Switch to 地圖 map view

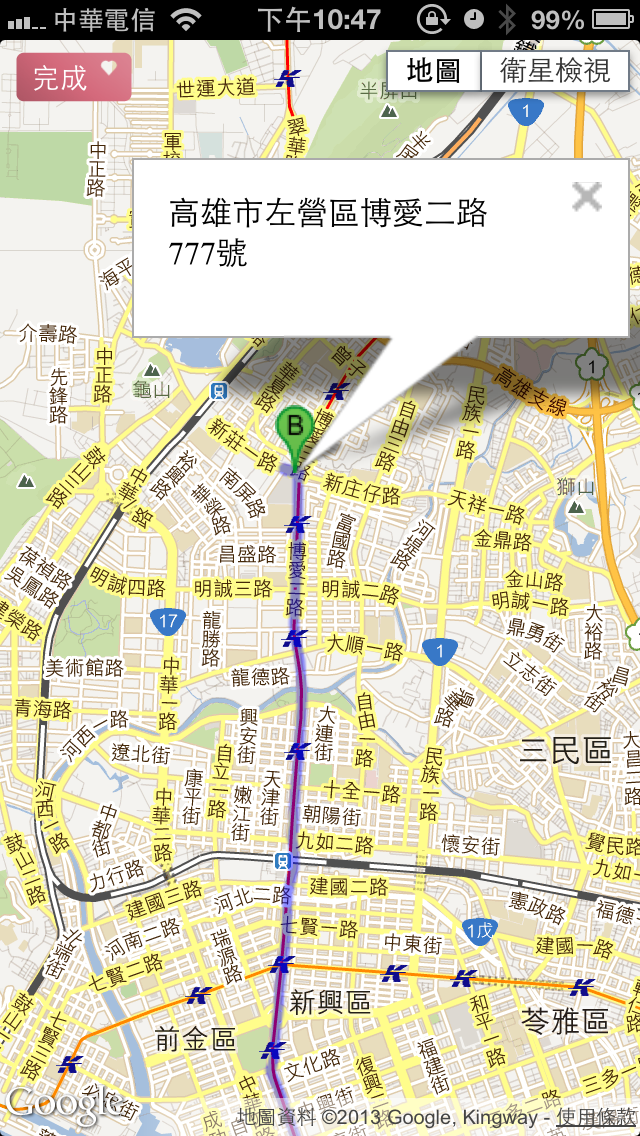click(x=433, y=71)
